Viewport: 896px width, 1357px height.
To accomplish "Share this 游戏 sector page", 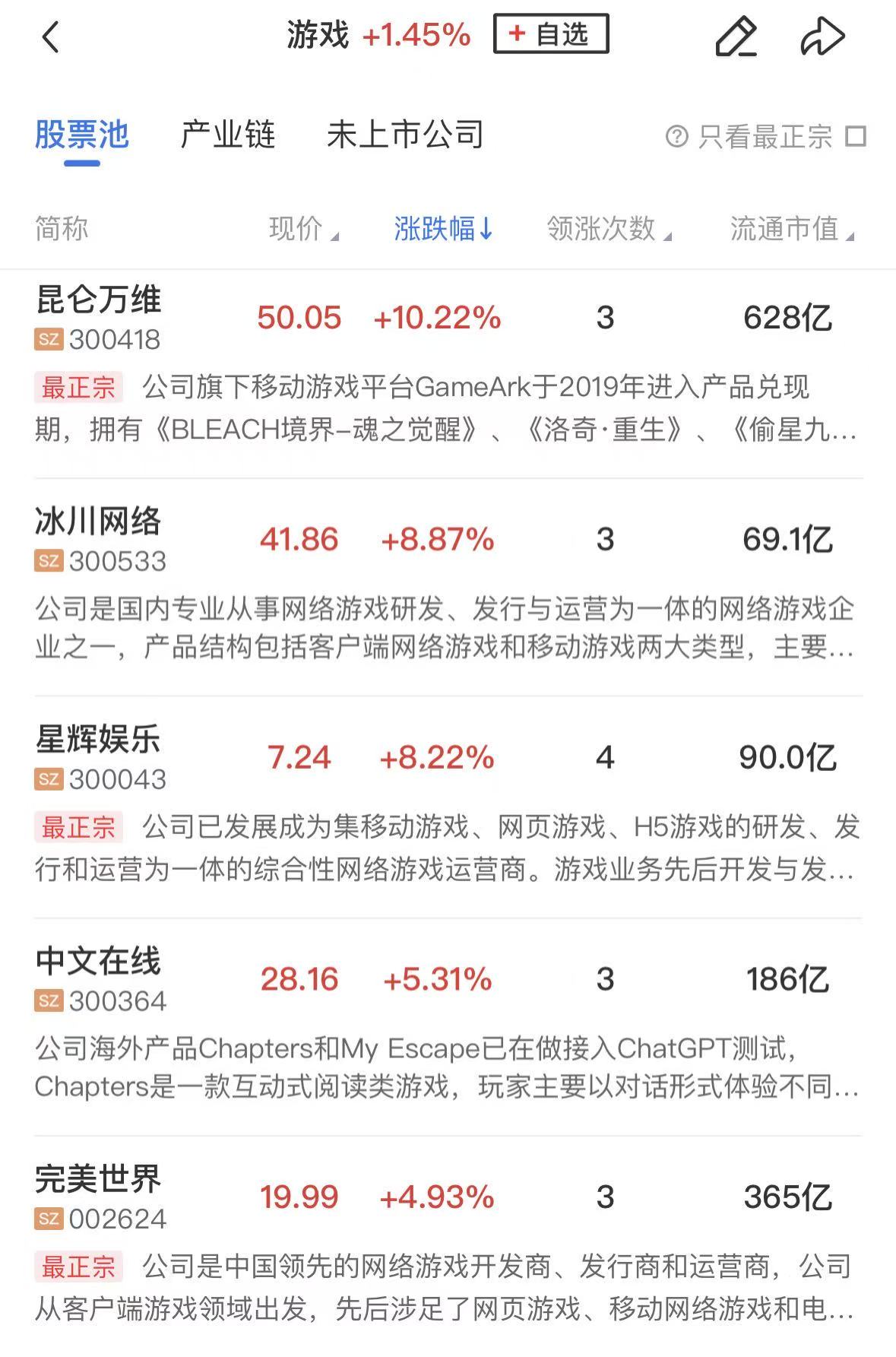I will pos(822,36).
